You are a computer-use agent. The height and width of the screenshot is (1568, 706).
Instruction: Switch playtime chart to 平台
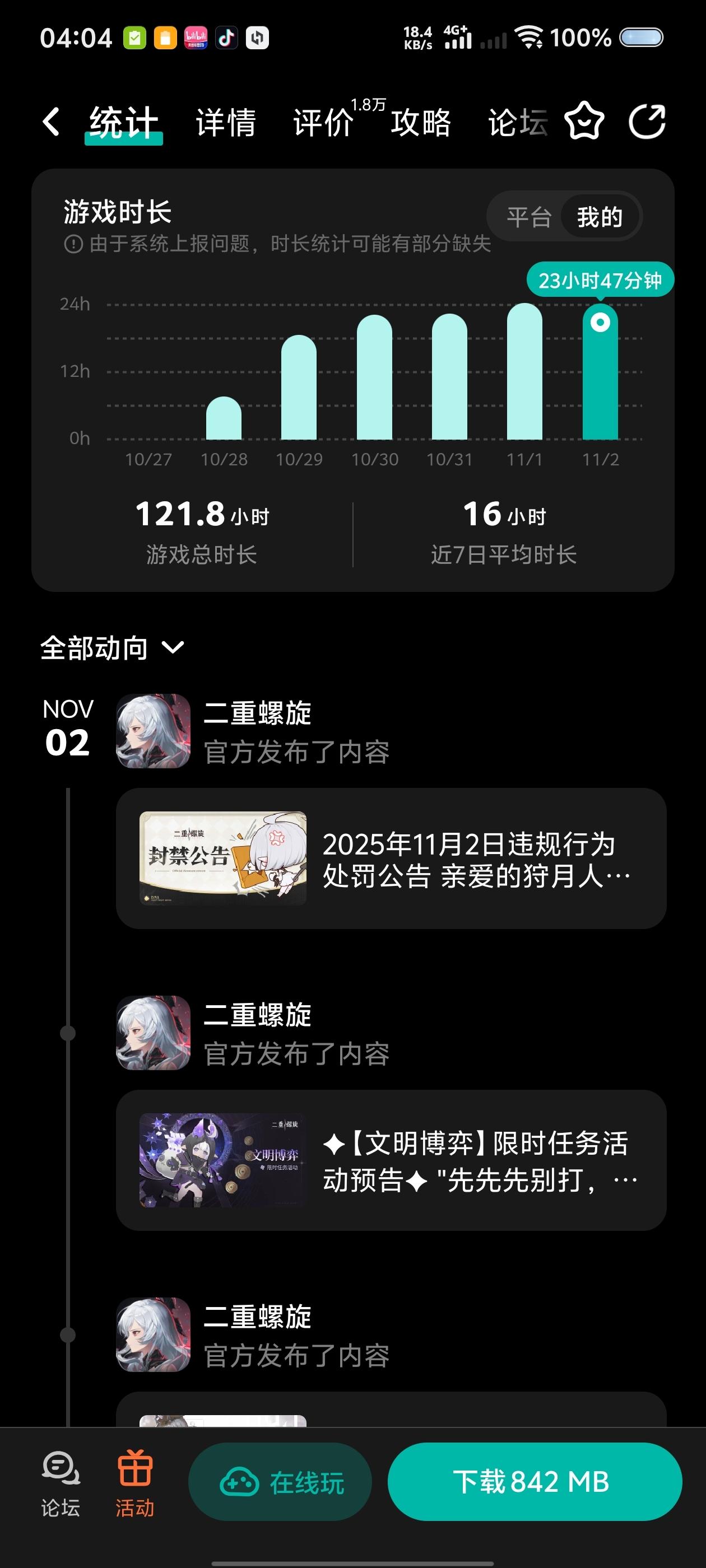point(529,217)
